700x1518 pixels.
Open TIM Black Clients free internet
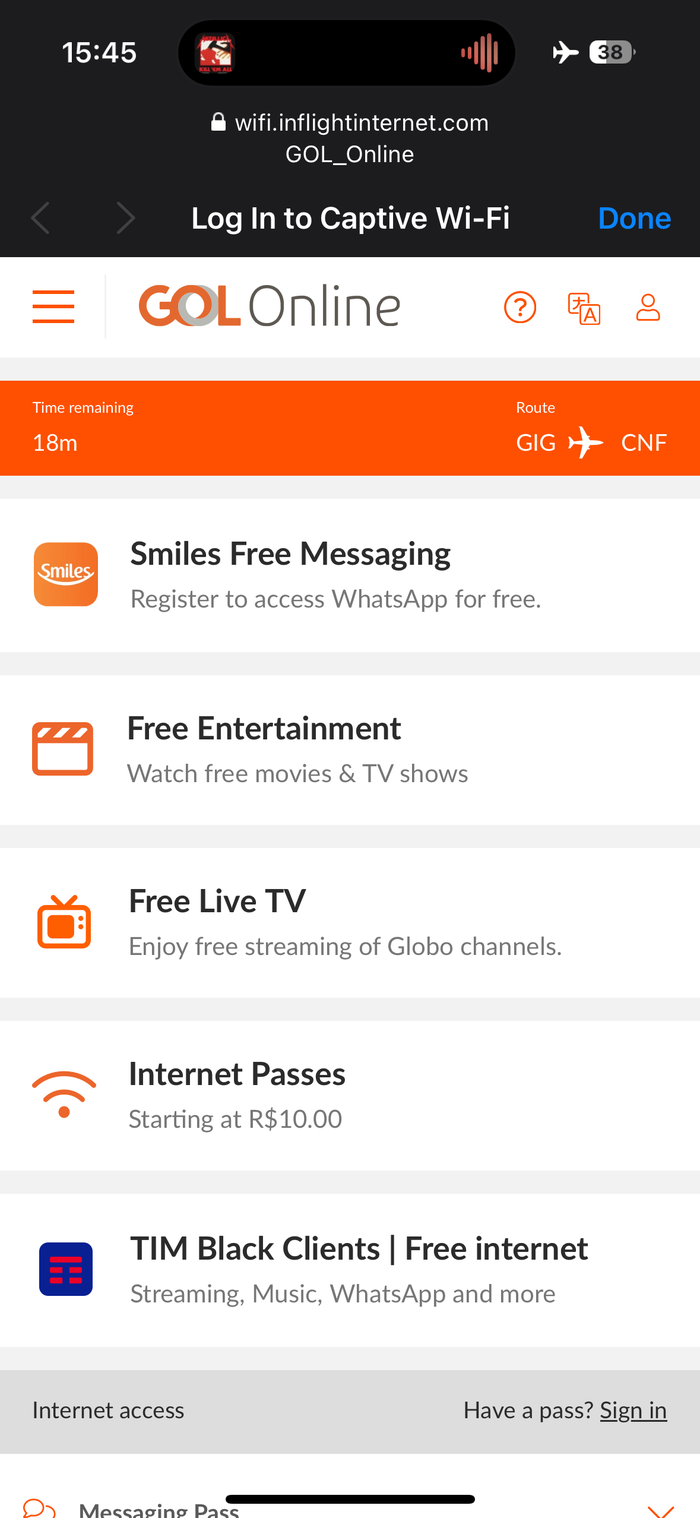coord(350,1269)
